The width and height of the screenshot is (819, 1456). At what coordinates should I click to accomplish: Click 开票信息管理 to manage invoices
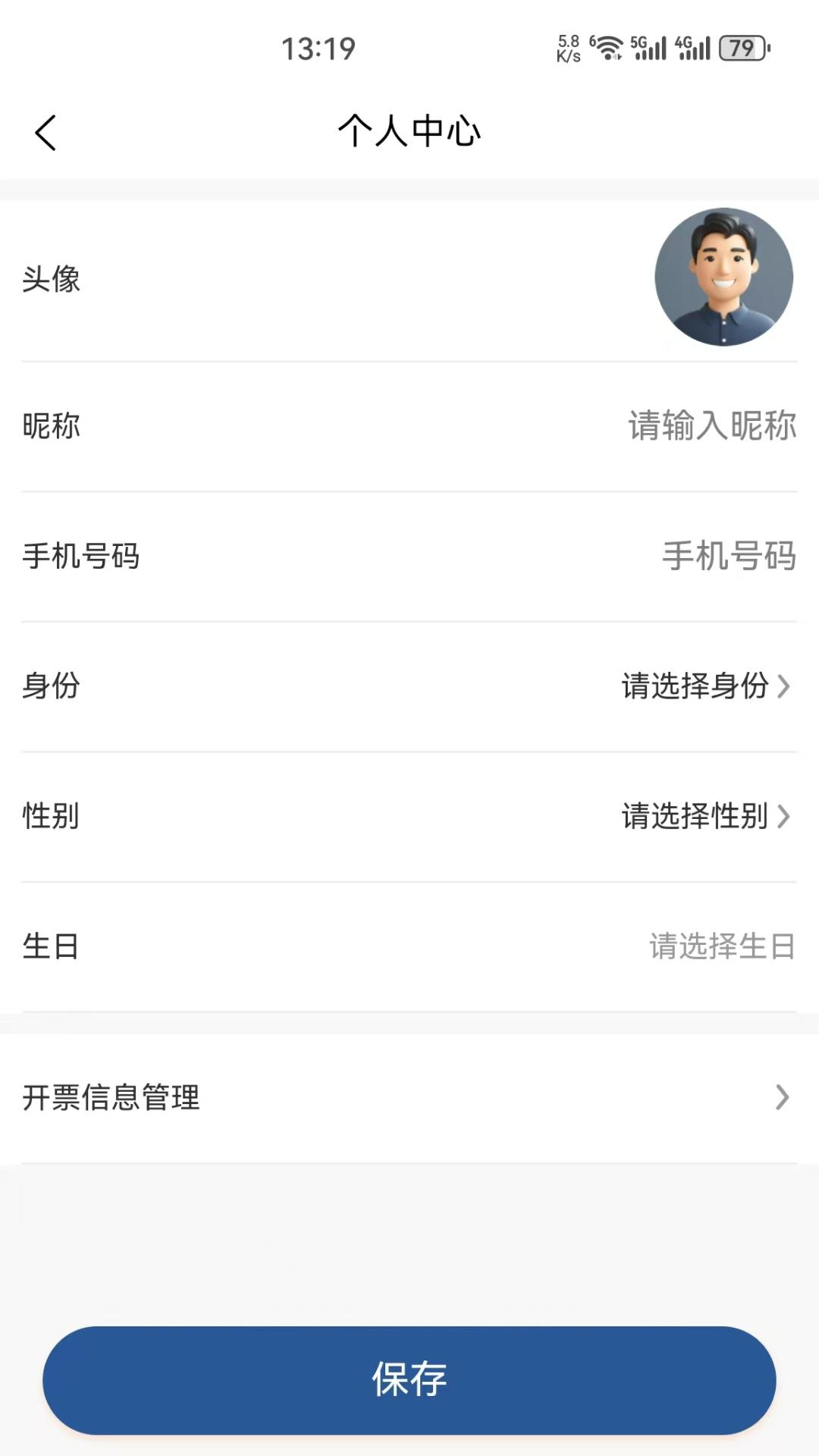click(111, 1097)
